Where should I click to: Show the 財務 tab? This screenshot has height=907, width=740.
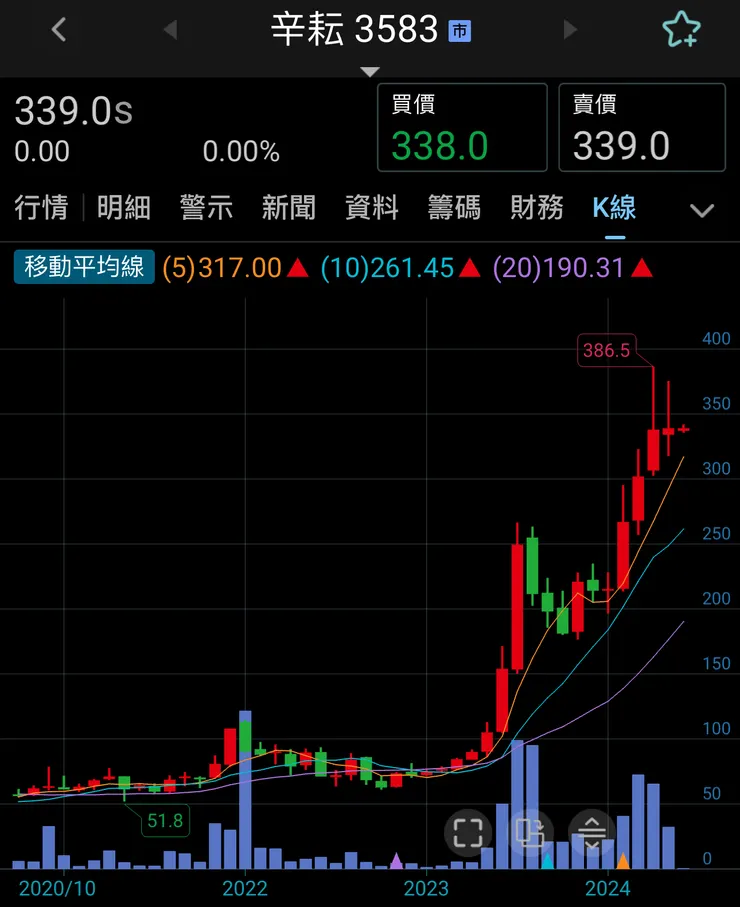point(537,208)
